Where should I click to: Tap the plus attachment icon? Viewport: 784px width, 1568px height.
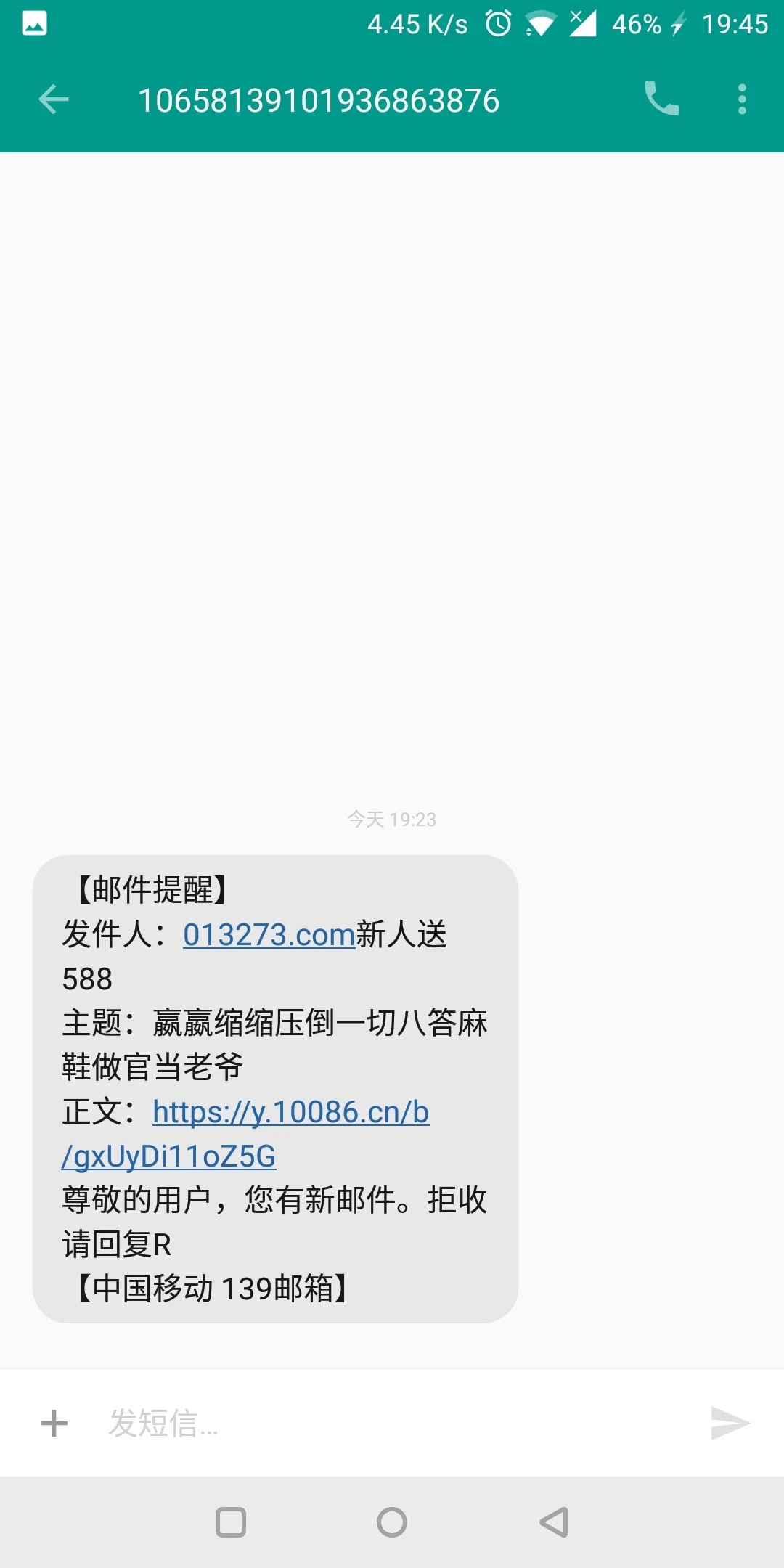pos(54,1423)
